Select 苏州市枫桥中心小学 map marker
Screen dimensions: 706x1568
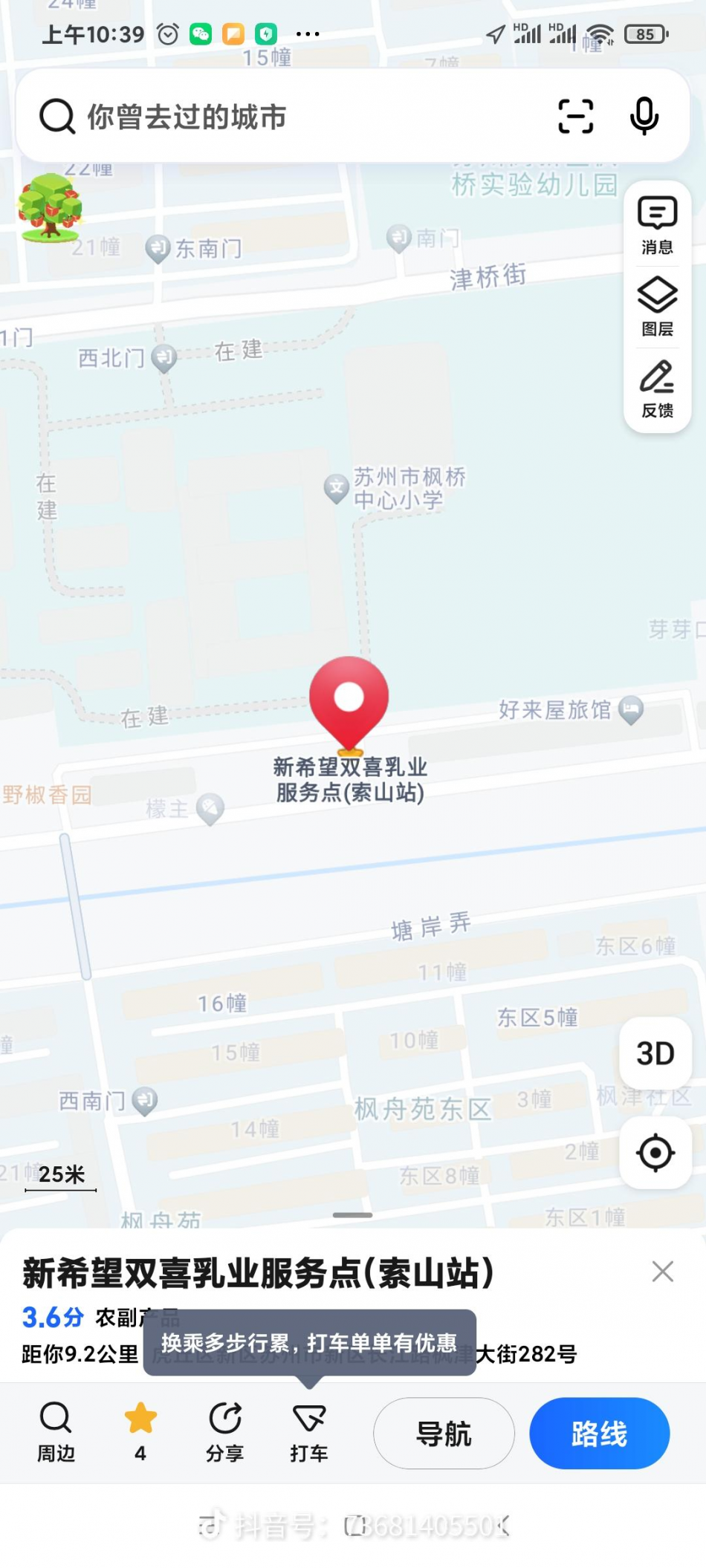coord(337,488)
